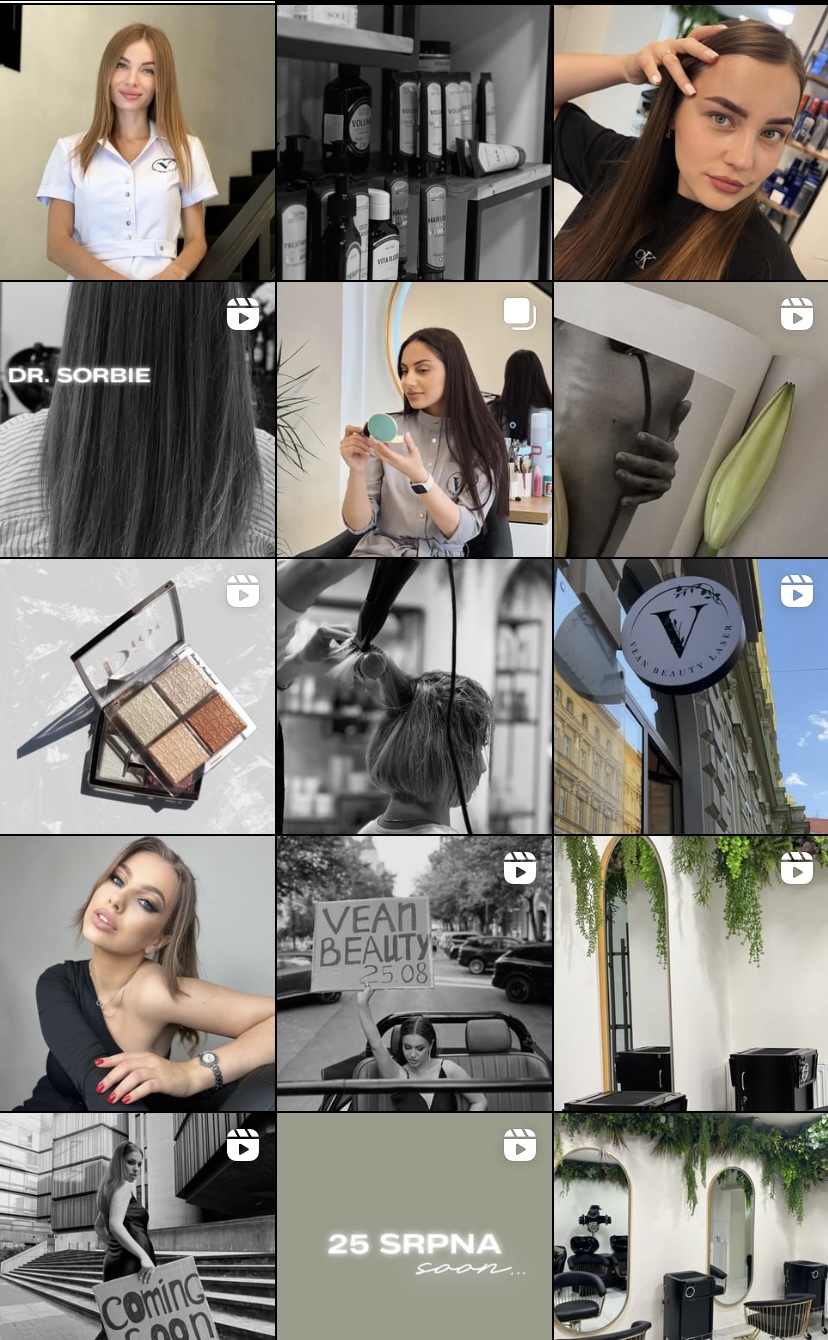Play the 25 SRPNA soon reel
The image size is (828, 1340).
tap(414, 1228)
